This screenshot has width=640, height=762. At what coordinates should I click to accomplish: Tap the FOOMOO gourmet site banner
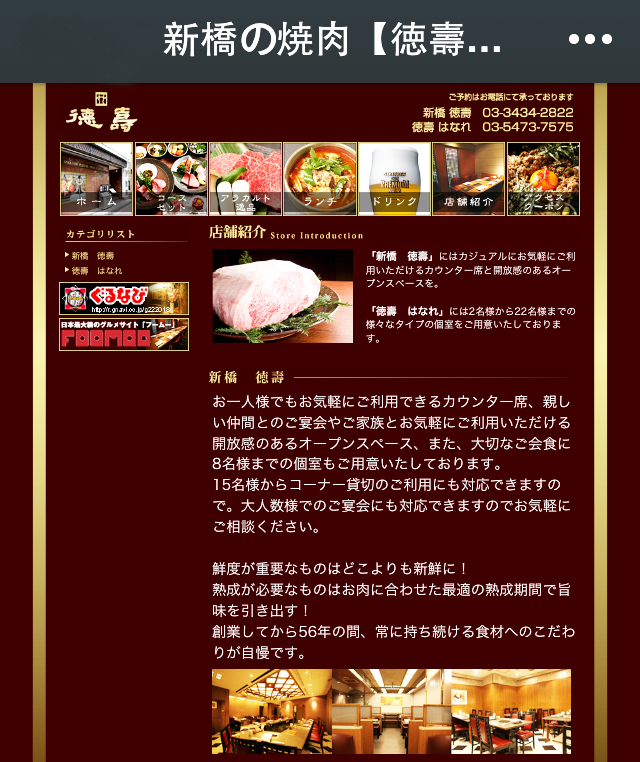coord(124,334)
